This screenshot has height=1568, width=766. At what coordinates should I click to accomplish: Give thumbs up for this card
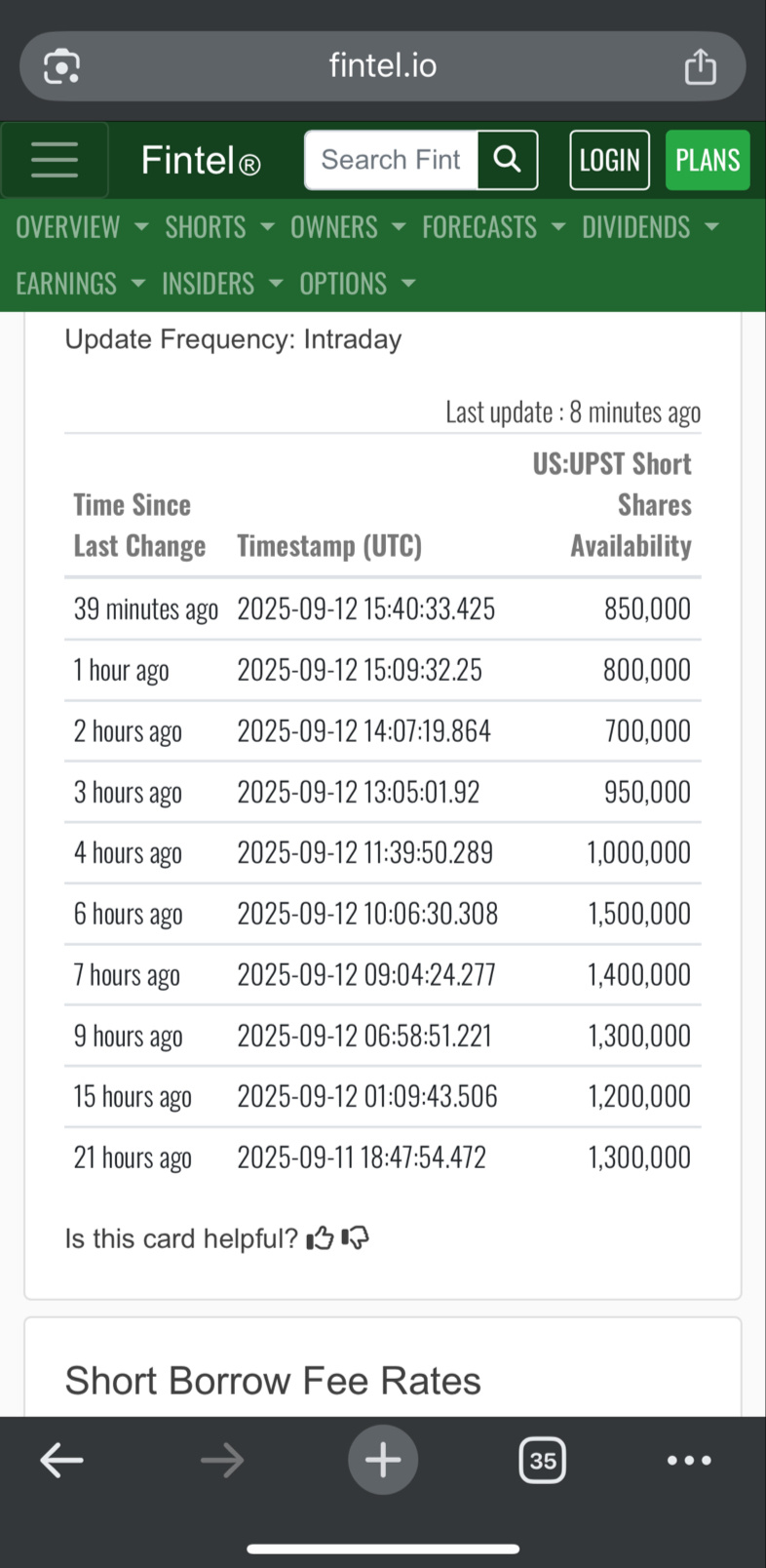point(321,1238)
